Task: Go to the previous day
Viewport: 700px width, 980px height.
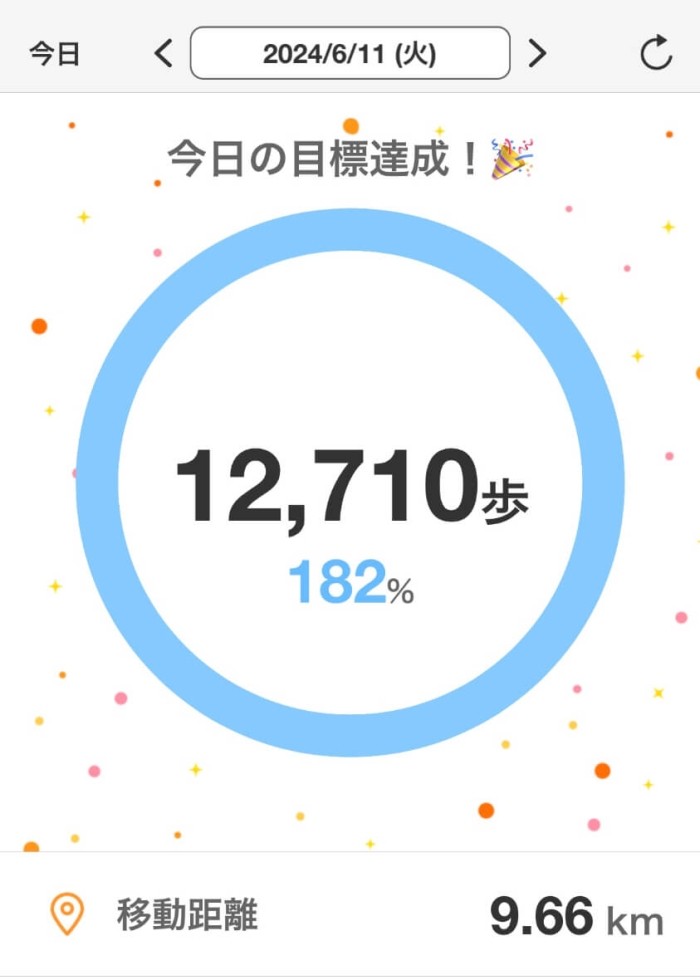Action: point(164,53)
